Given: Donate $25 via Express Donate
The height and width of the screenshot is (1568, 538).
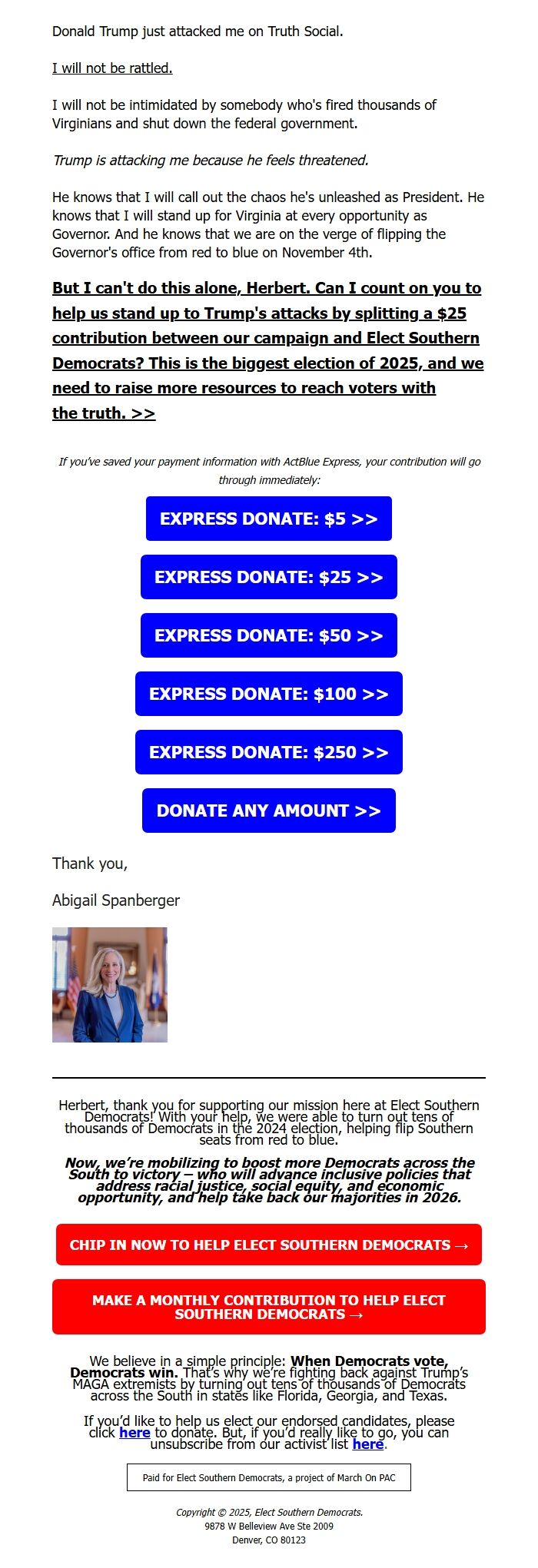Looking at the screenshot, I should pyautogui.click(x=268, y=577).
